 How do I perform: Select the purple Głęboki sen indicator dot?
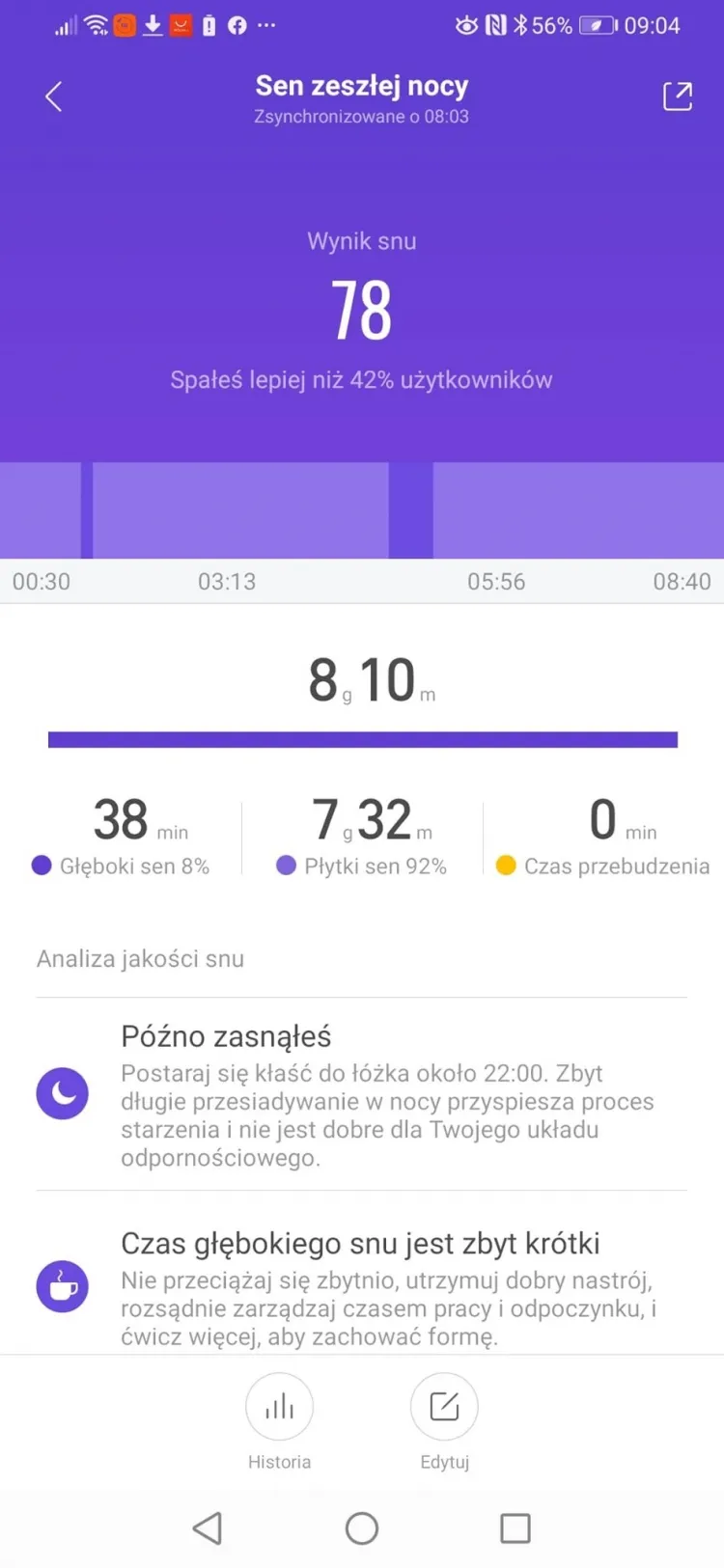click(41, 866)
